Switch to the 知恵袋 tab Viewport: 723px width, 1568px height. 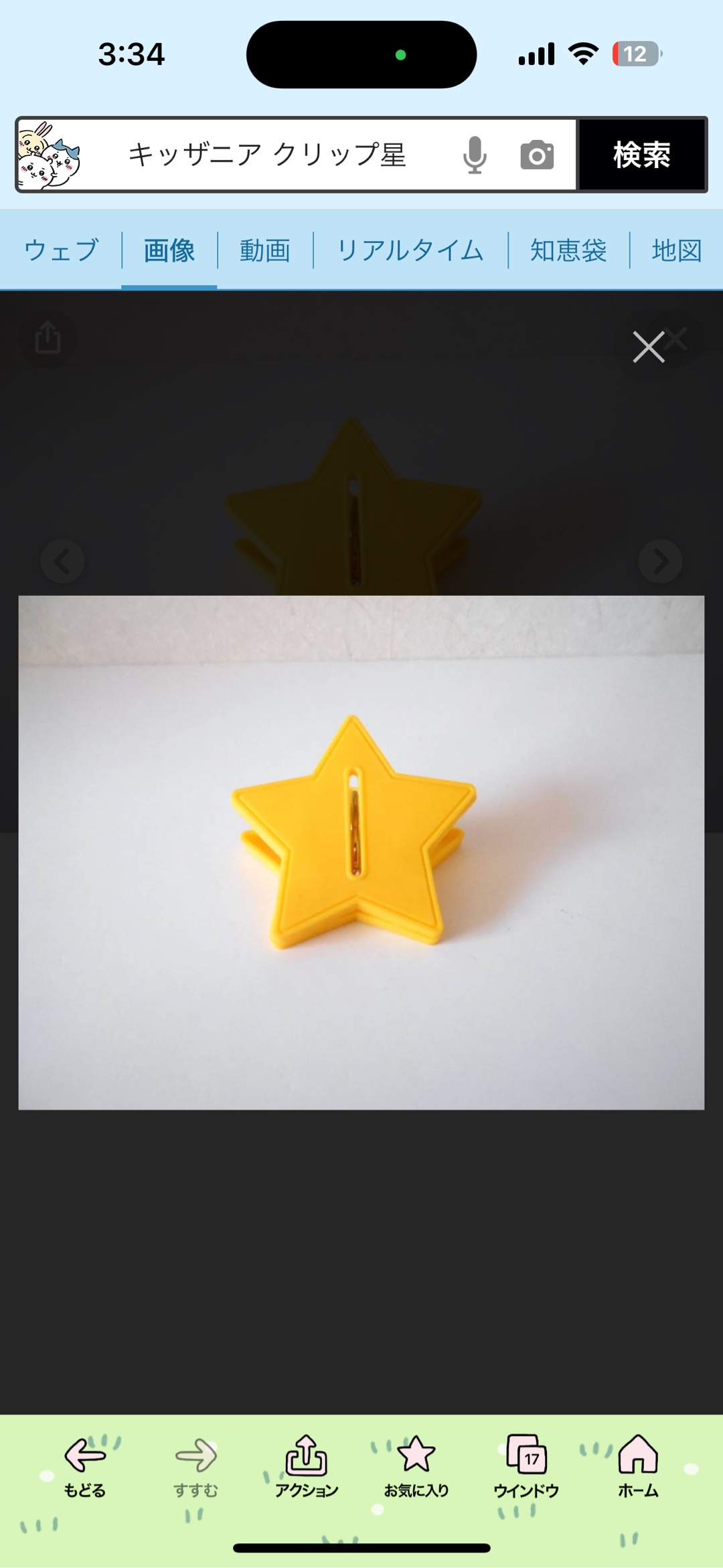pyautogui.click(x=568, y=251)
